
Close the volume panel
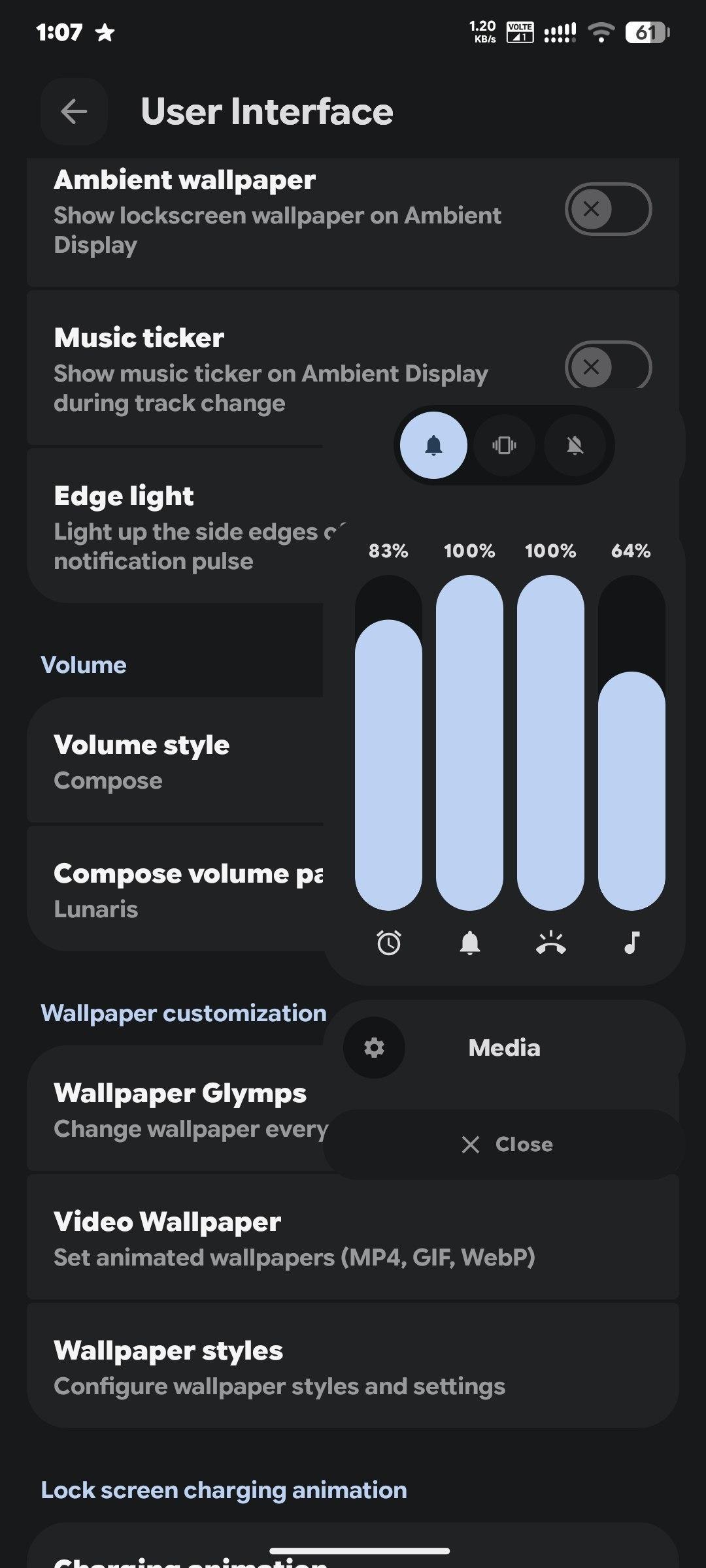tap(507, 1145)
